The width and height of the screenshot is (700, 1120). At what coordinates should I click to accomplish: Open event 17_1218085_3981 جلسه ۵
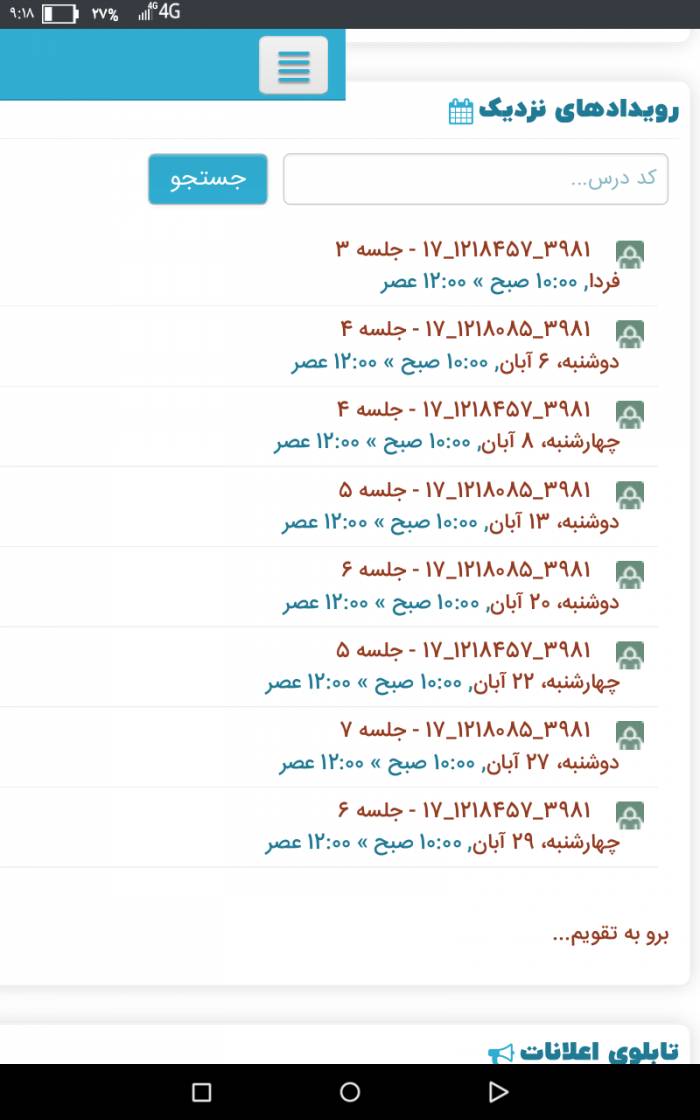[464, 489]
